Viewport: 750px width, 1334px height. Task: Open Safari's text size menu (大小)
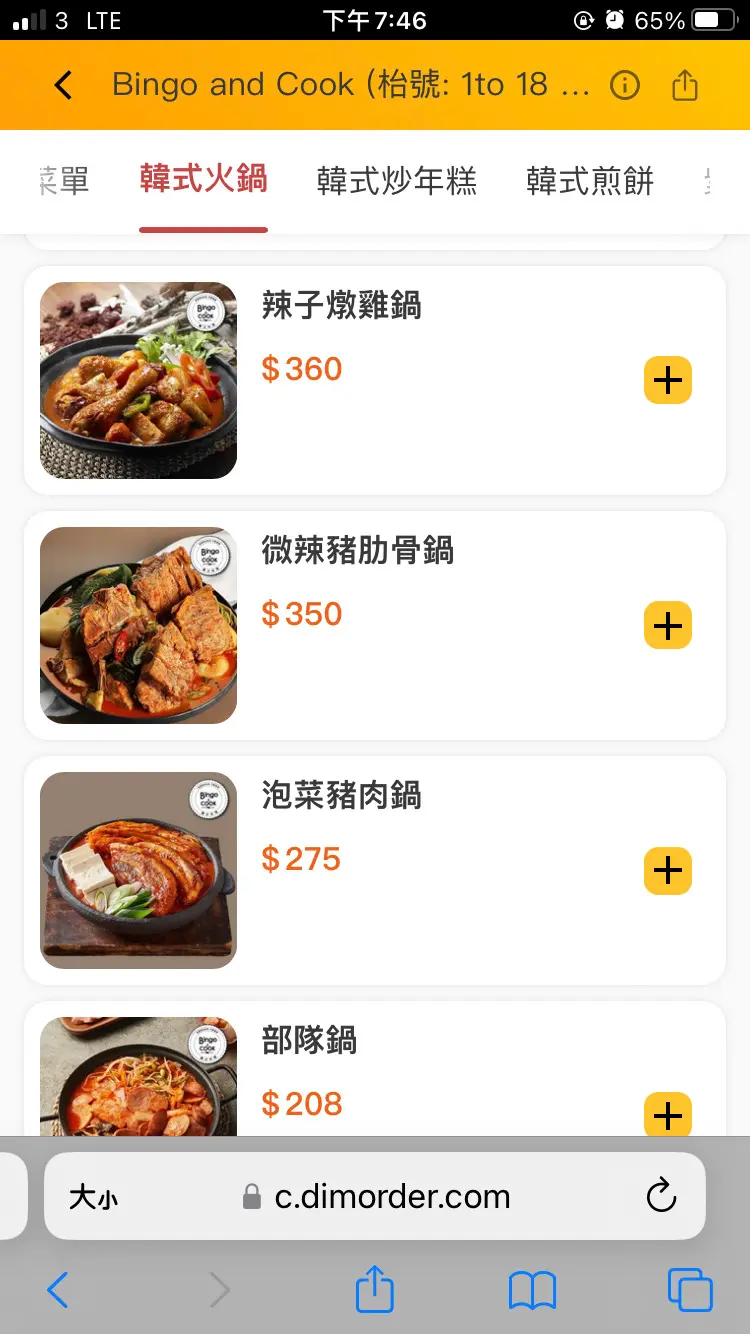tap(93, 1197)
